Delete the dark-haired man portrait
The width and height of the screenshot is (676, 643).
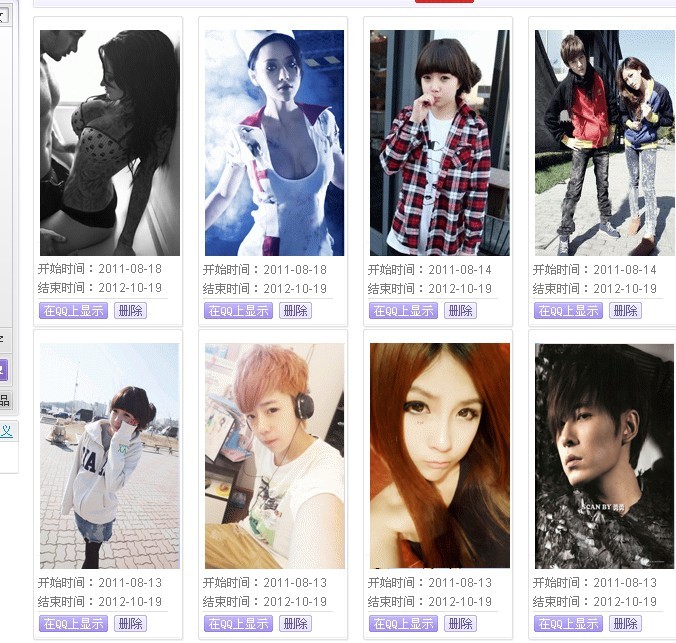pos(625,624)
